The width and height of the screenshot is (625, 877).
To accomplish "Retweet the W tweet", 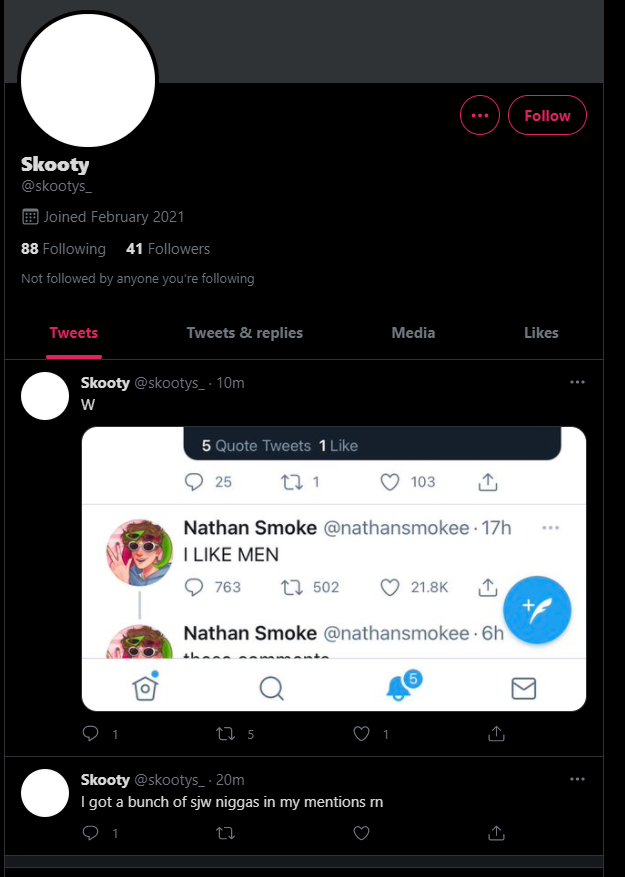I will tap(226, 734).
